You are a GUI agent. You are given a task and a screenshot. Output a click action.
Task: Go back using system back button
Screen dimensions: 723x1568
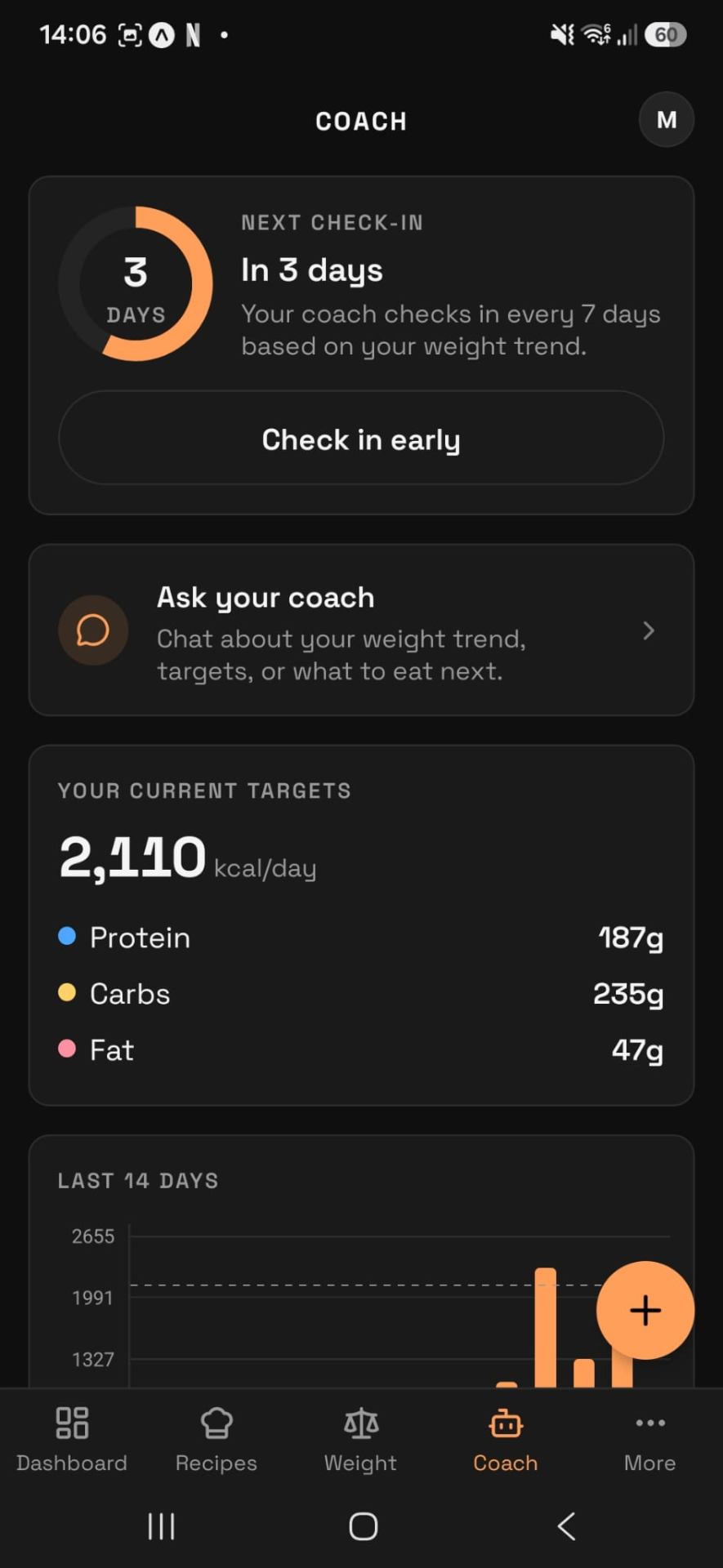coord(566,1526)
